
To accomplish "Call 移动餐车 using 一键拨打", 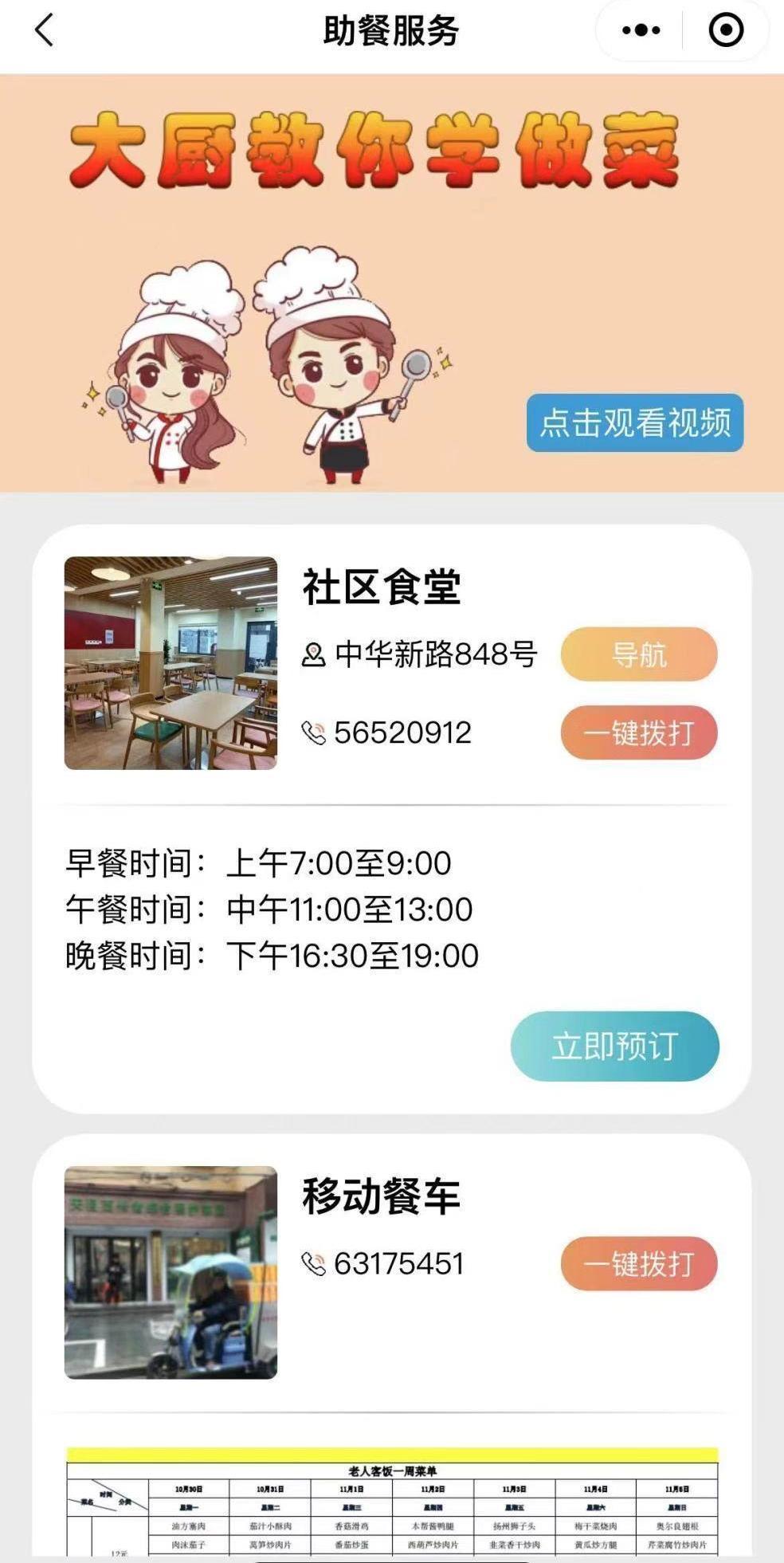I will (x=639, y=1263).
